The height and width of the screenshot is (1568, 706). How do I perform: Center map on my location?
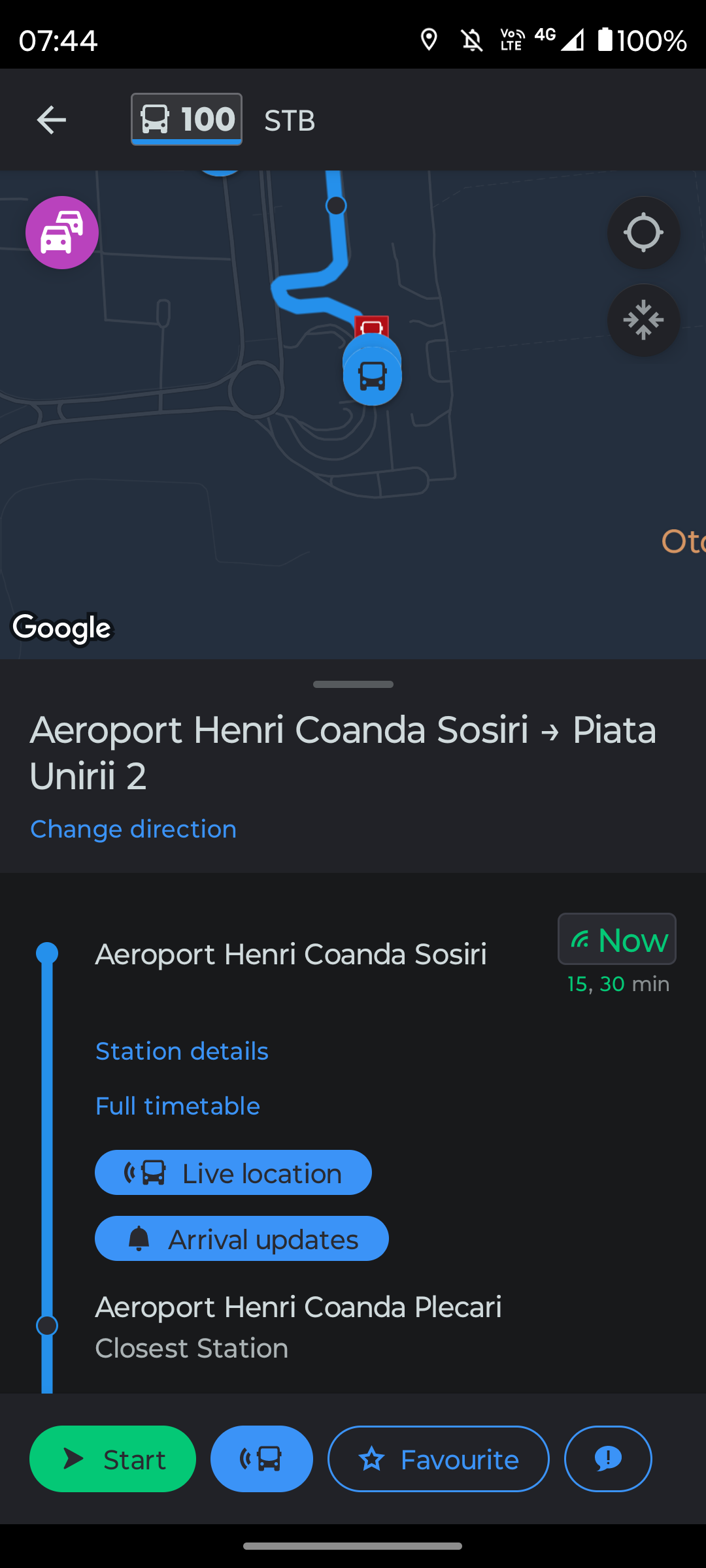tap(644, 233)
